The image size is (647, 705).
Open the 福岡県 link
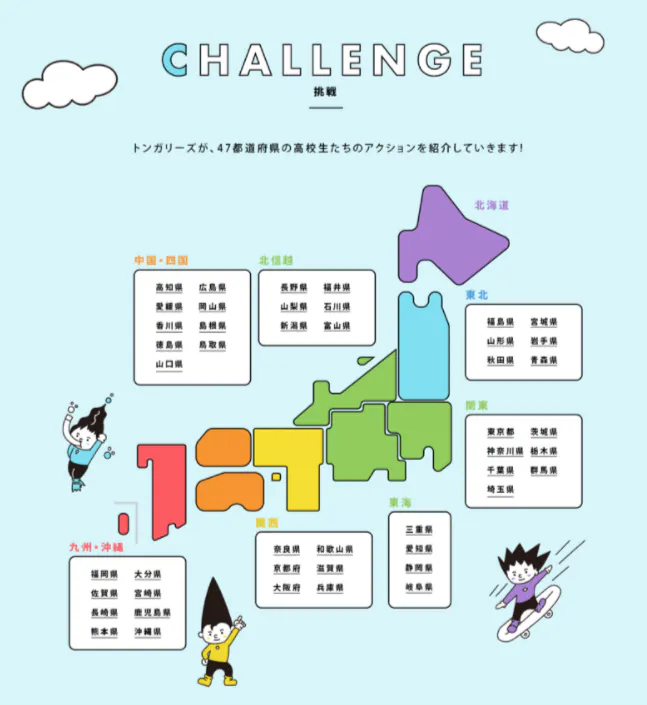point(104,575)
